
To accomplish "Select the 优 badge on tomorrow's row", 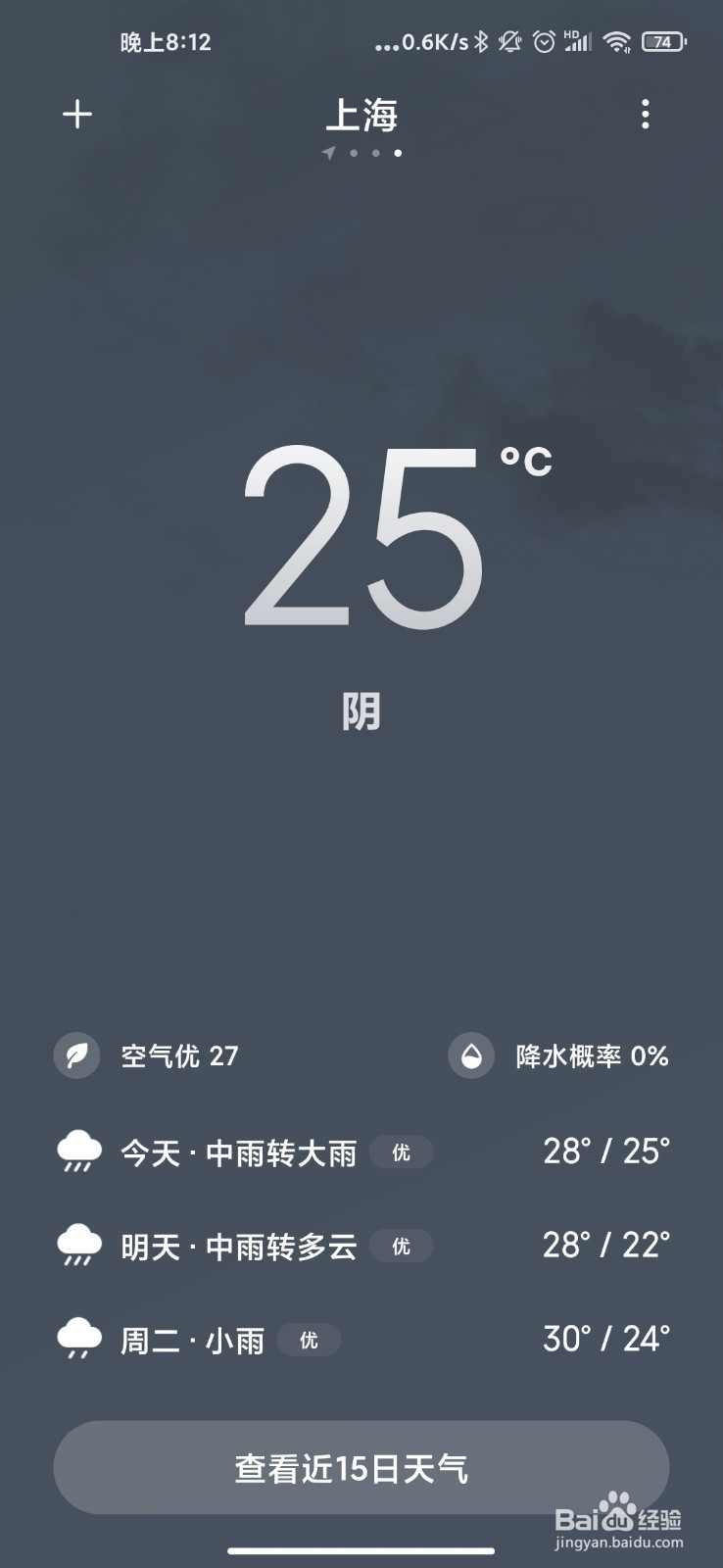I will coord(401,1247).
